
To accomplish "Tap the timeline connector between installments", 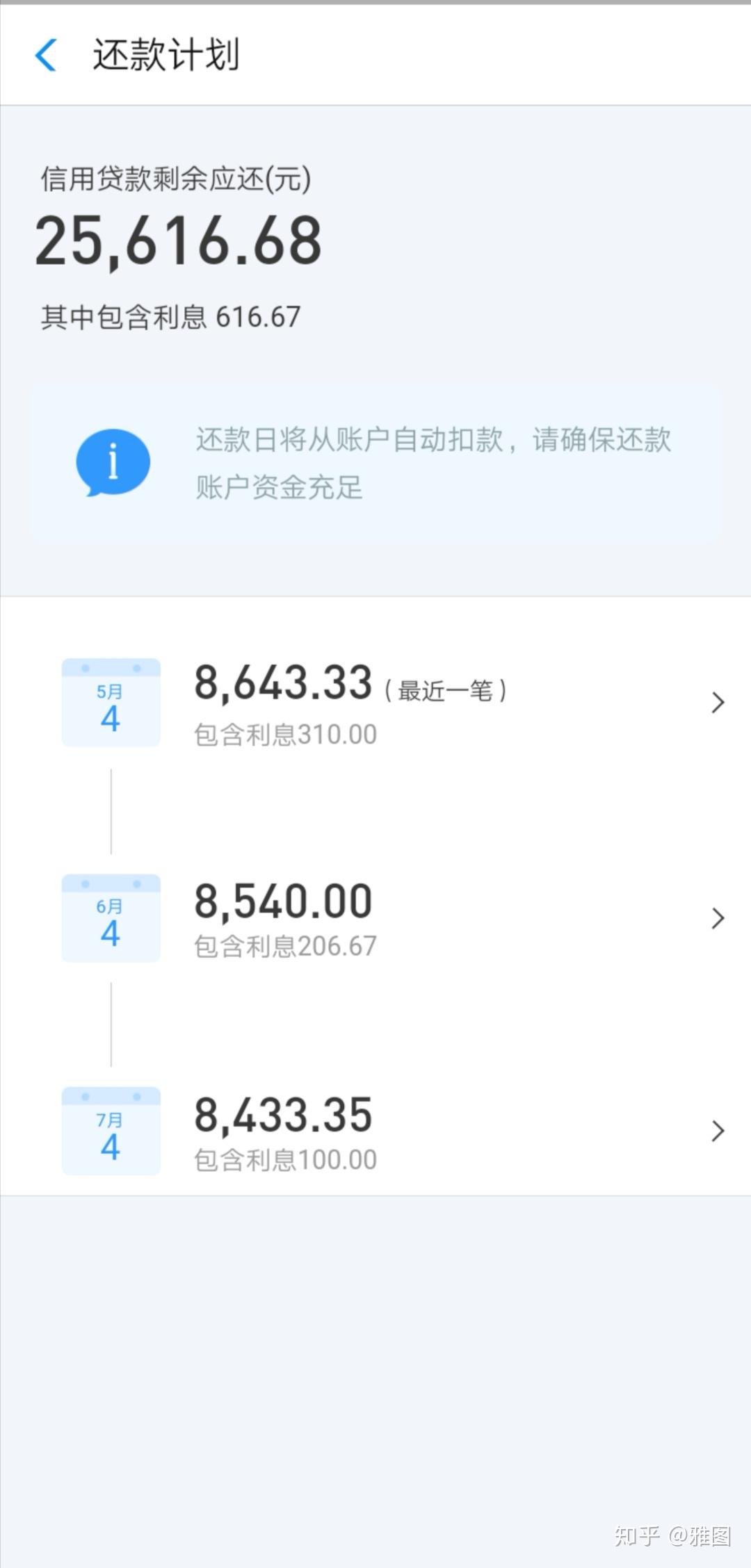I will click(x=111, y=810).
